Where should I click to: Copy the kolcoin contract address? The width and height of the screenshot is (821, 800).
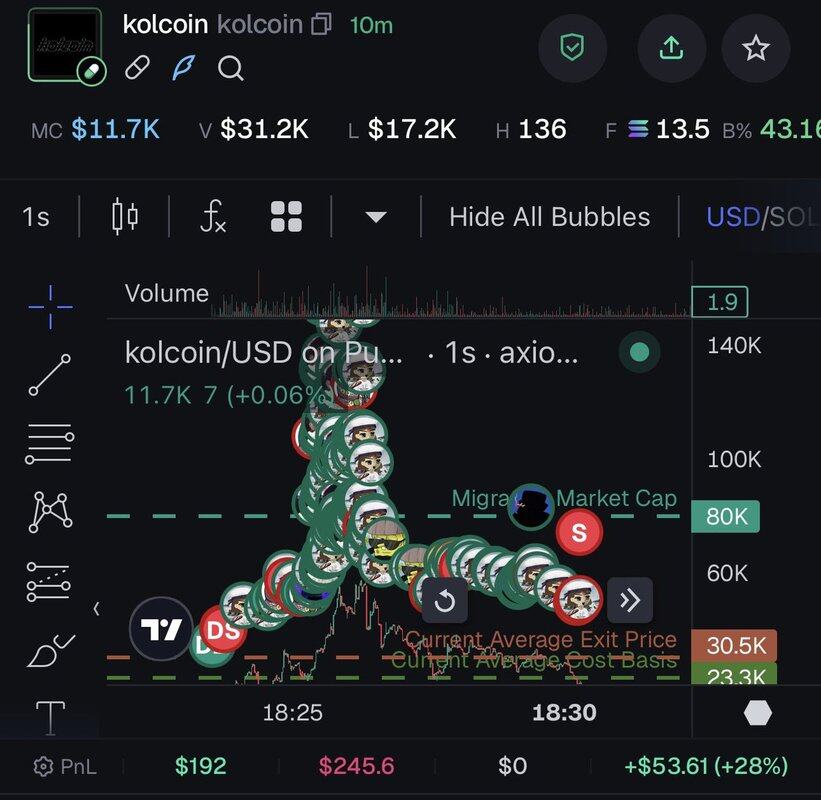321,25
